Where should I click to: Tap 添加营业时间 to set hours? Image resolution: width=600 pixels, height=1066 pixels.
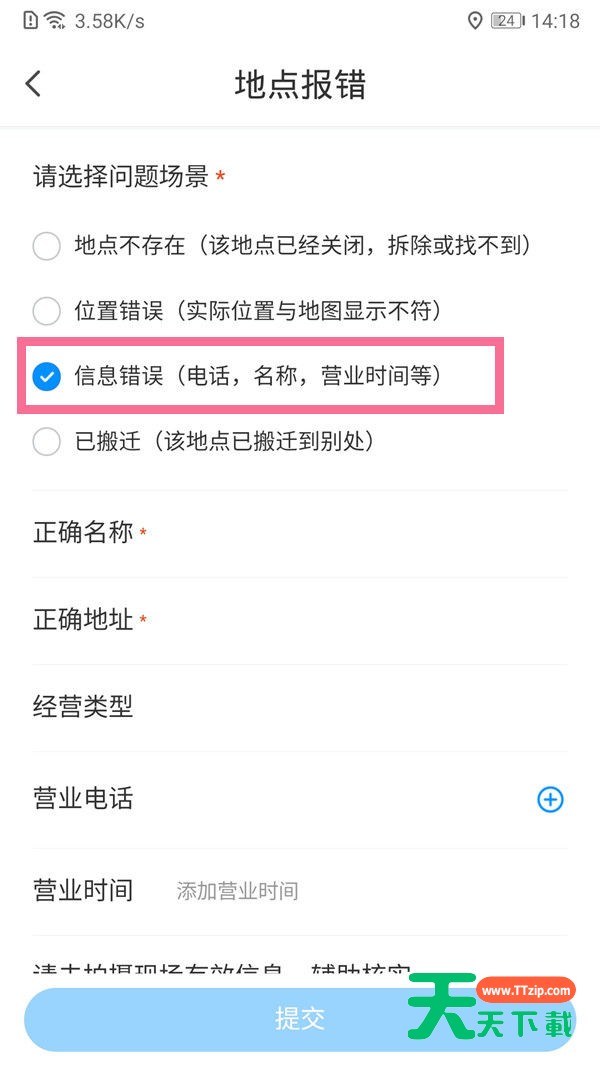coord(237,891)
